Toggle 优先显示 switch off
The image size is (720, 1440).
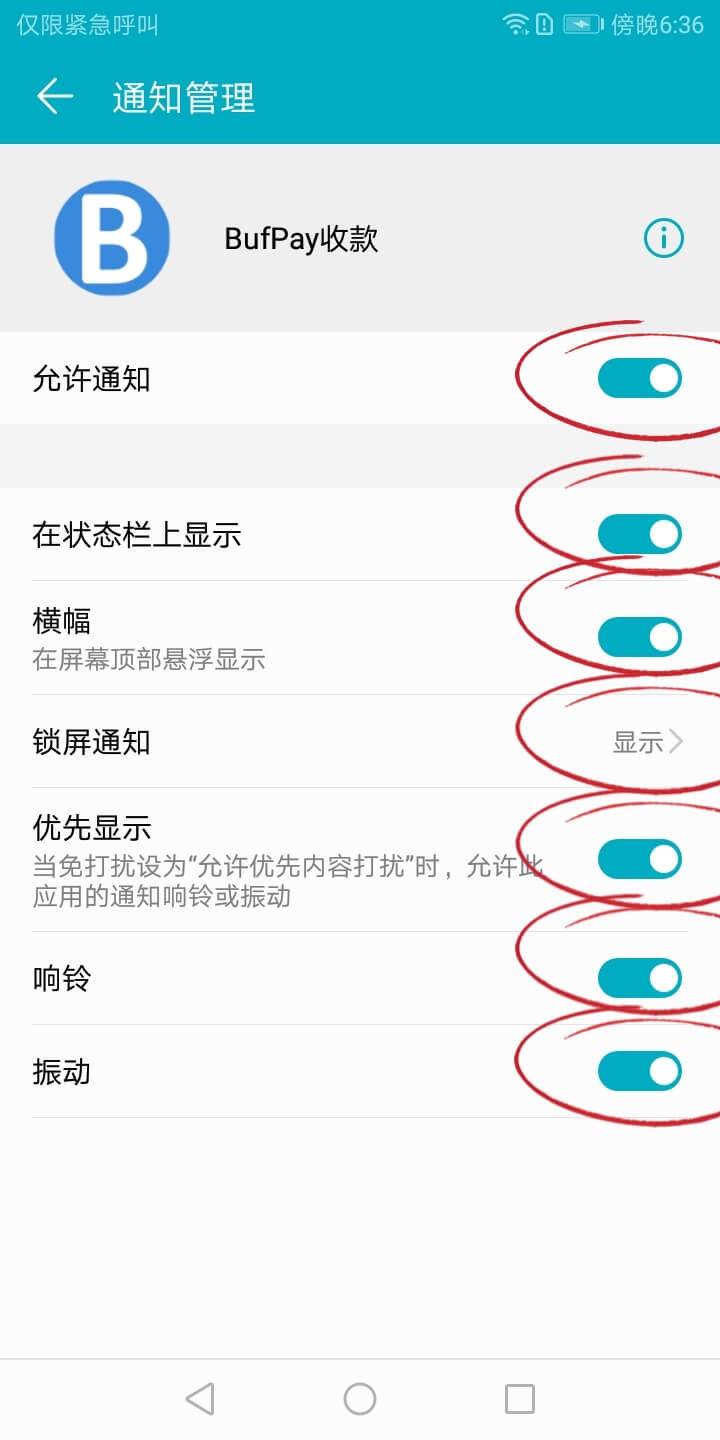click(639, 859)
